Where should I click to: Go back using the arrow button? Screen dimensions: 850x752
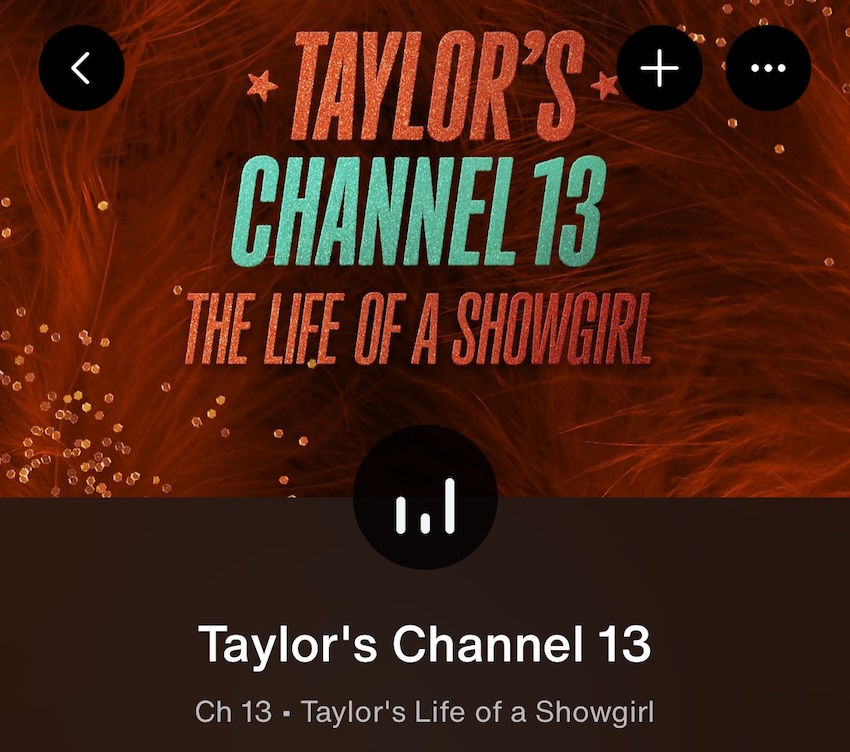(x=81, y=68)
